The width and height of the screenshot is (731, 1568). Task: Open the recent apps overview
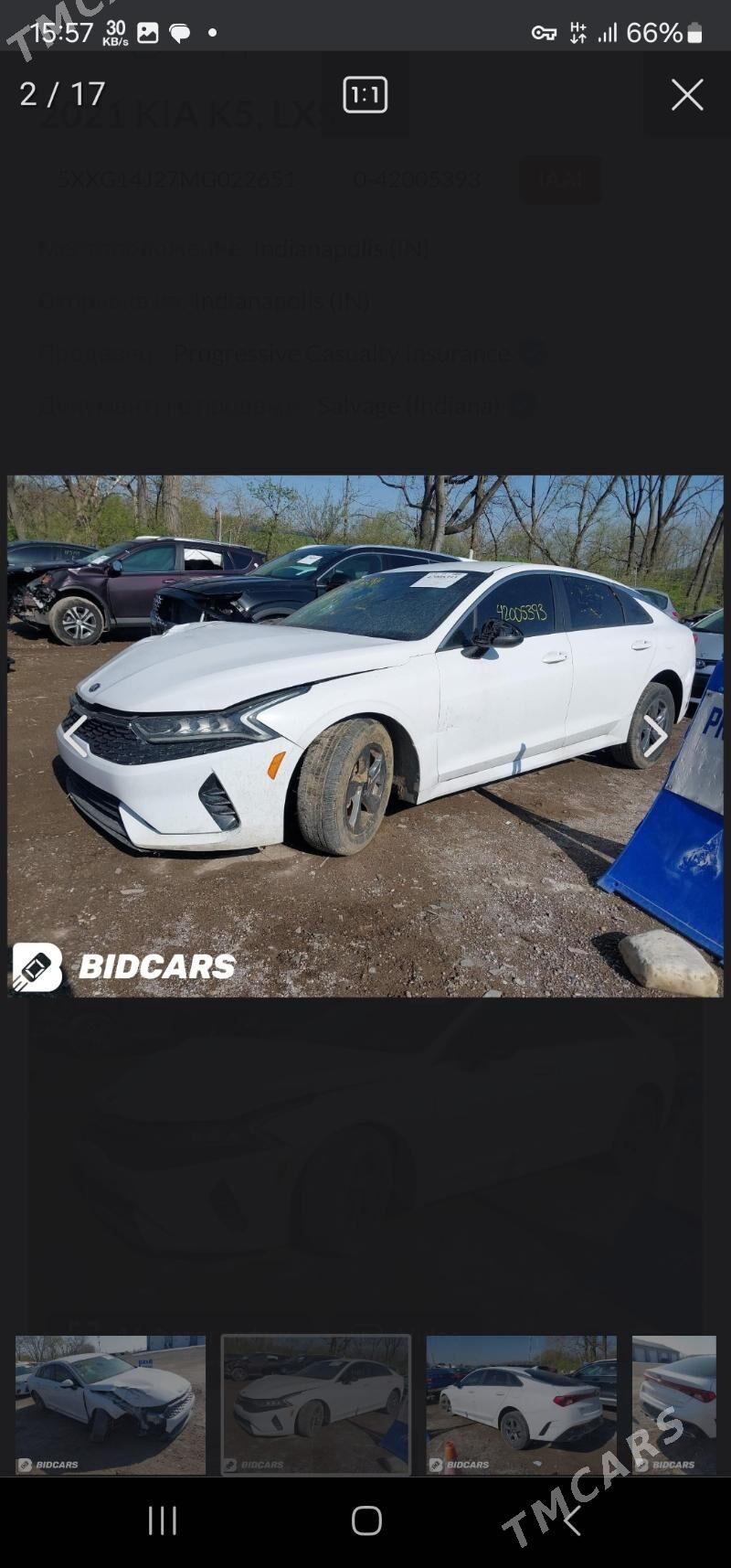coord(163,1520)
